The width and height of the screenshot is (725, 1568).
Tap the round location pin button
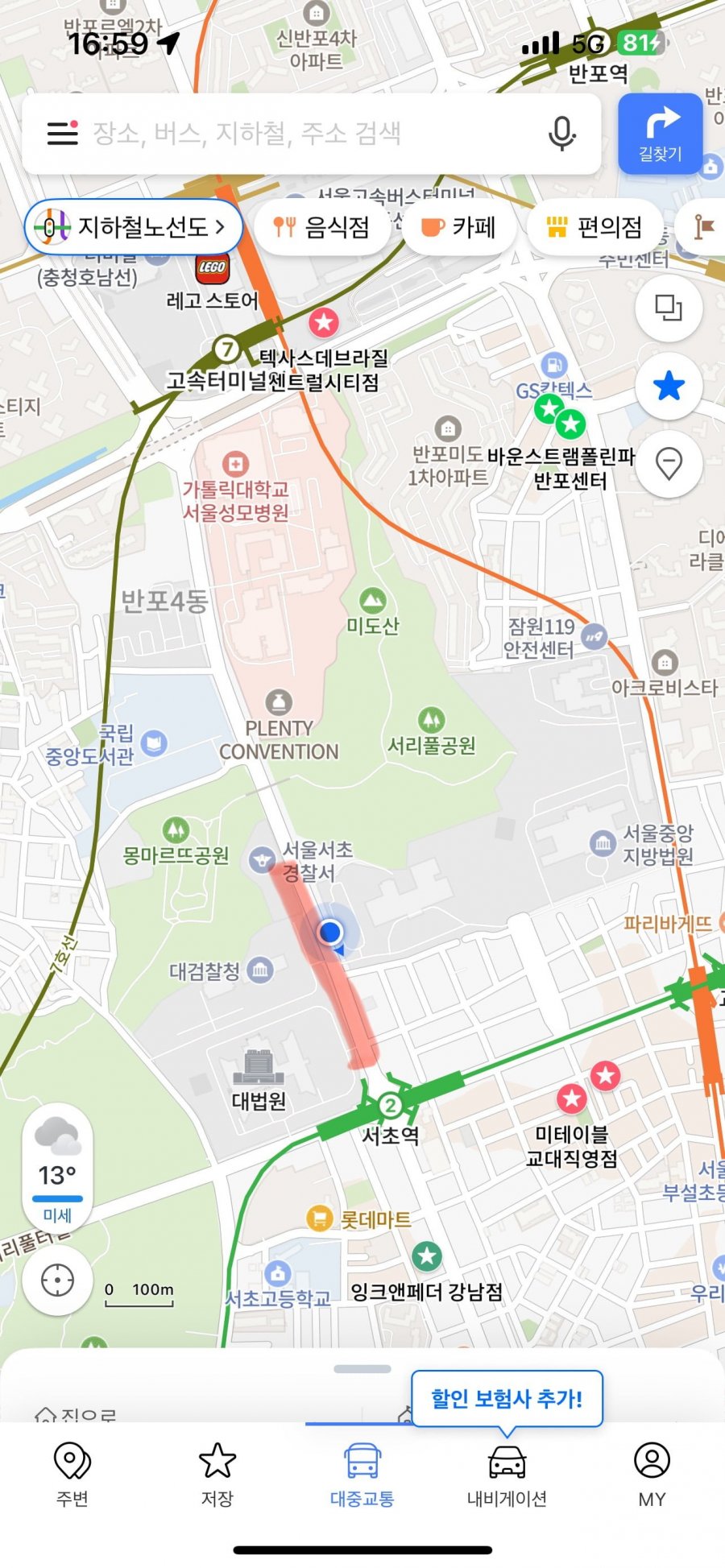(x=669, y=465)
